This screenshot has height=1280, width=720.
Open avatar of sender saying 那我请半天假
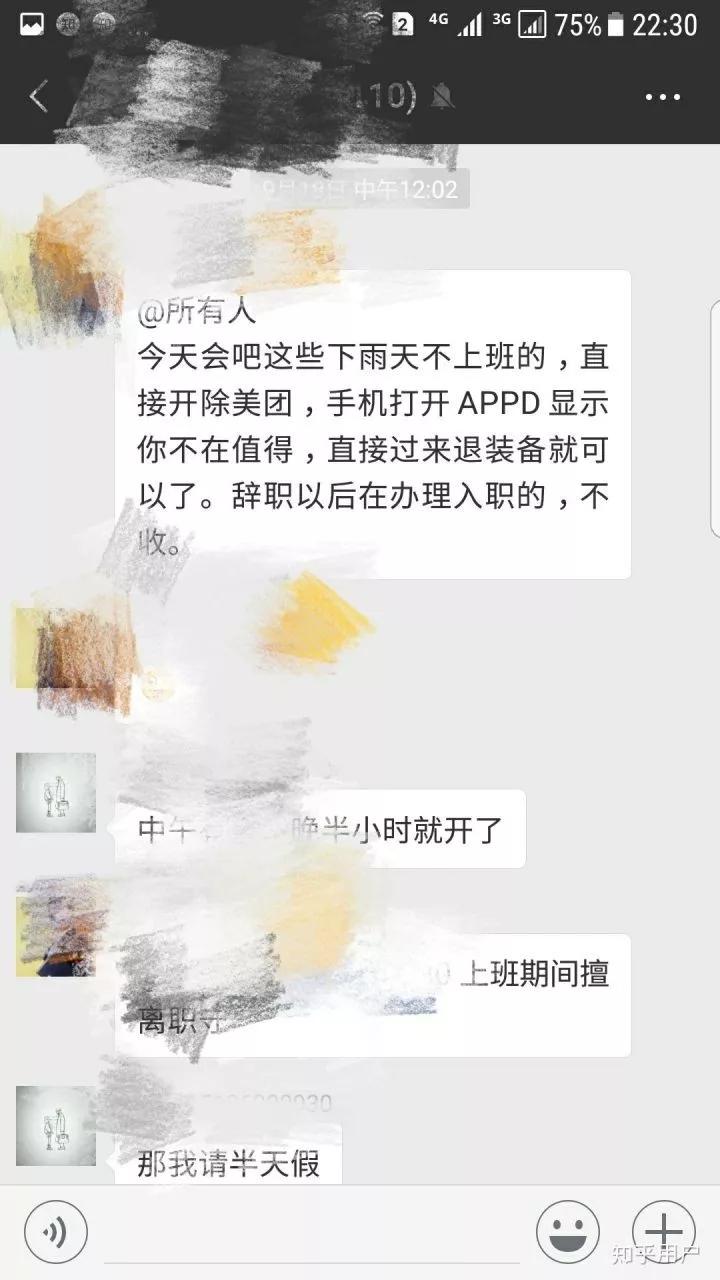[x=56, y=1126]
